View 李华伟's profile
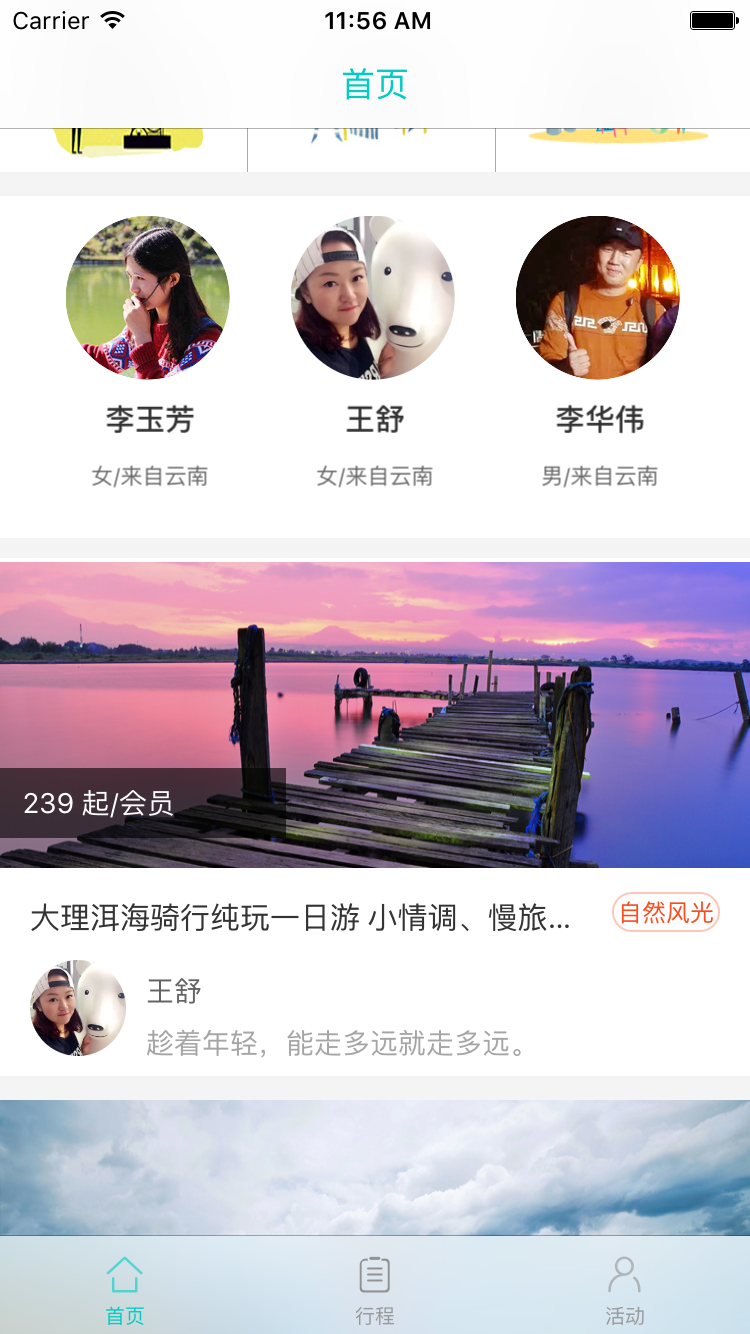750x1334 pixels. click(598, 298)
